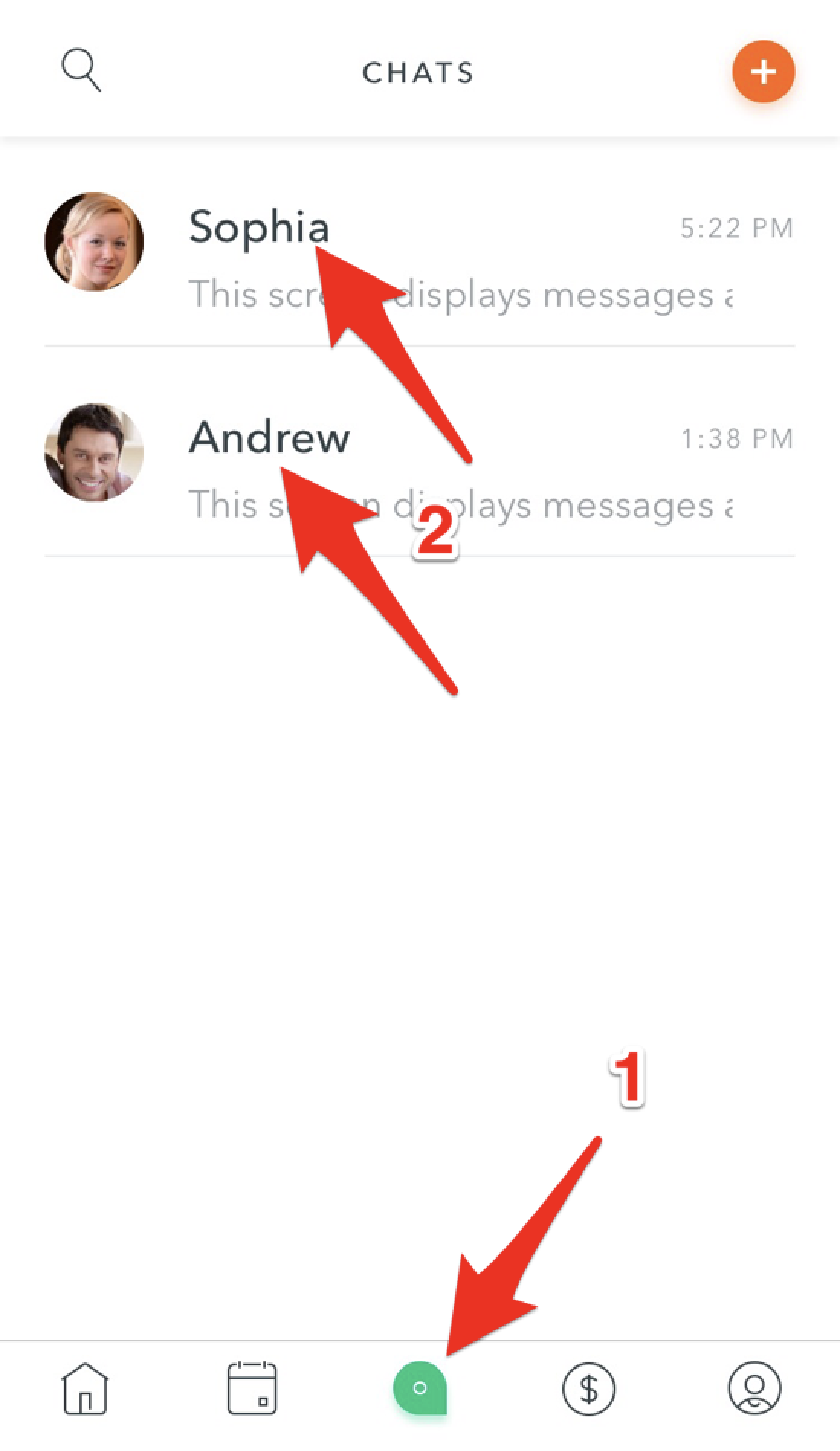Go to the calendar tab

pos(252,1388)
